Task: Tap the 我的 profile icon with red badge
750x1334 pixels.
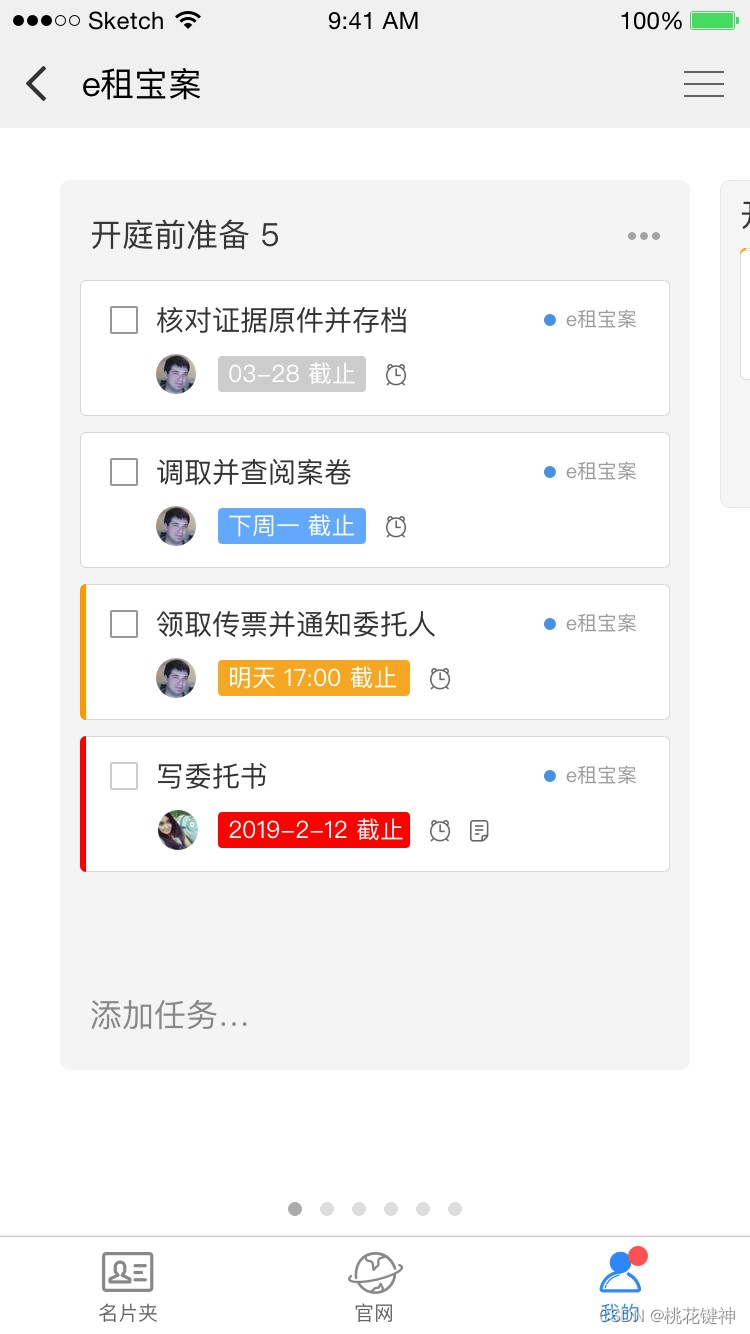Action: (x=620, y=1270)
